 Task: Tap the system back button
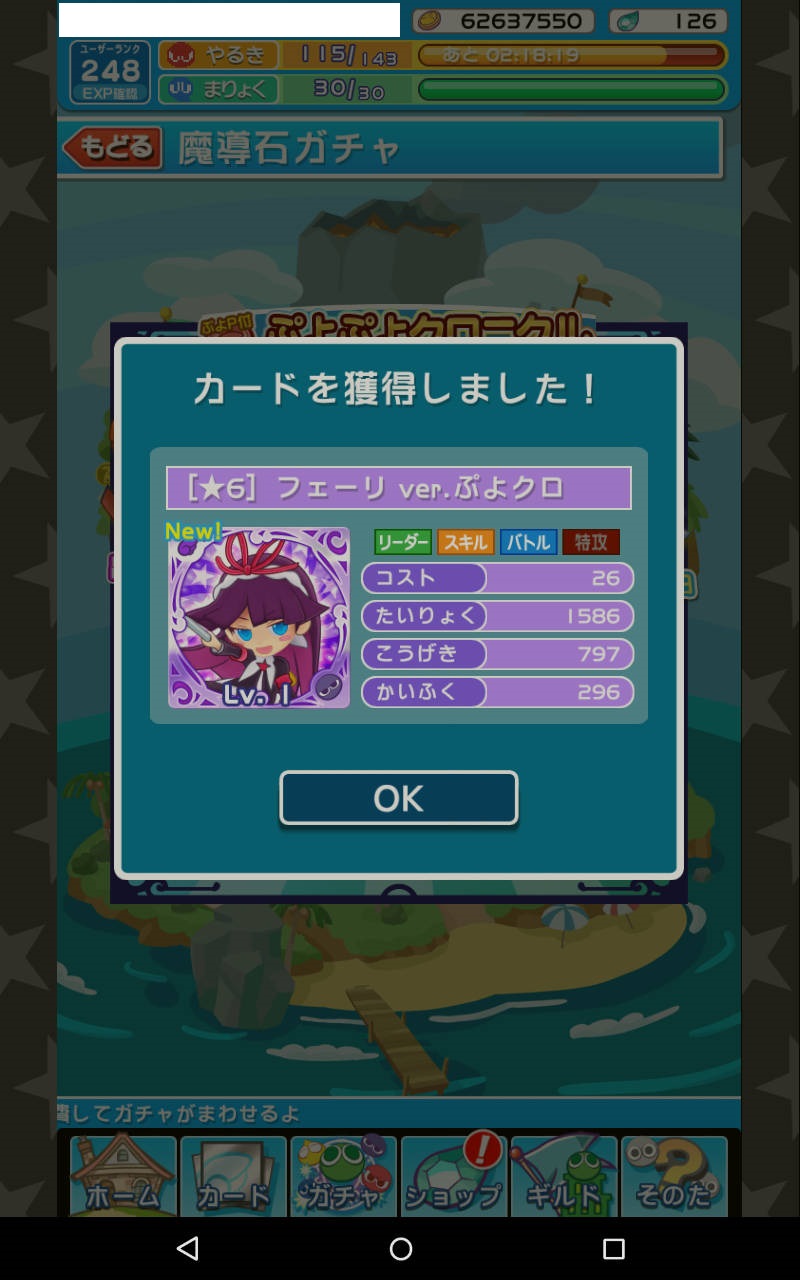tap(187, 1248)
